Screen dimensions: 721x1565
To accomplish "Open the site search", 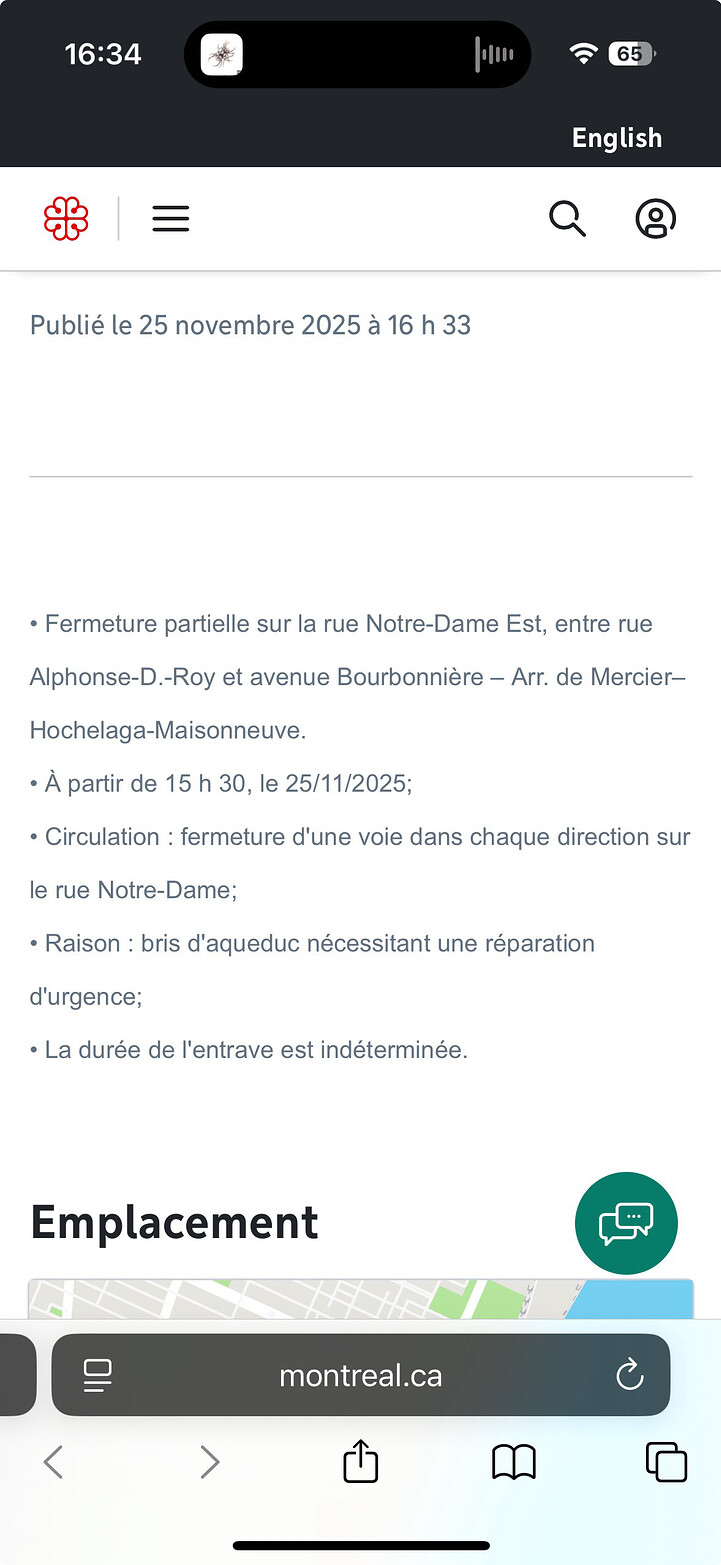I will [567, 218].
